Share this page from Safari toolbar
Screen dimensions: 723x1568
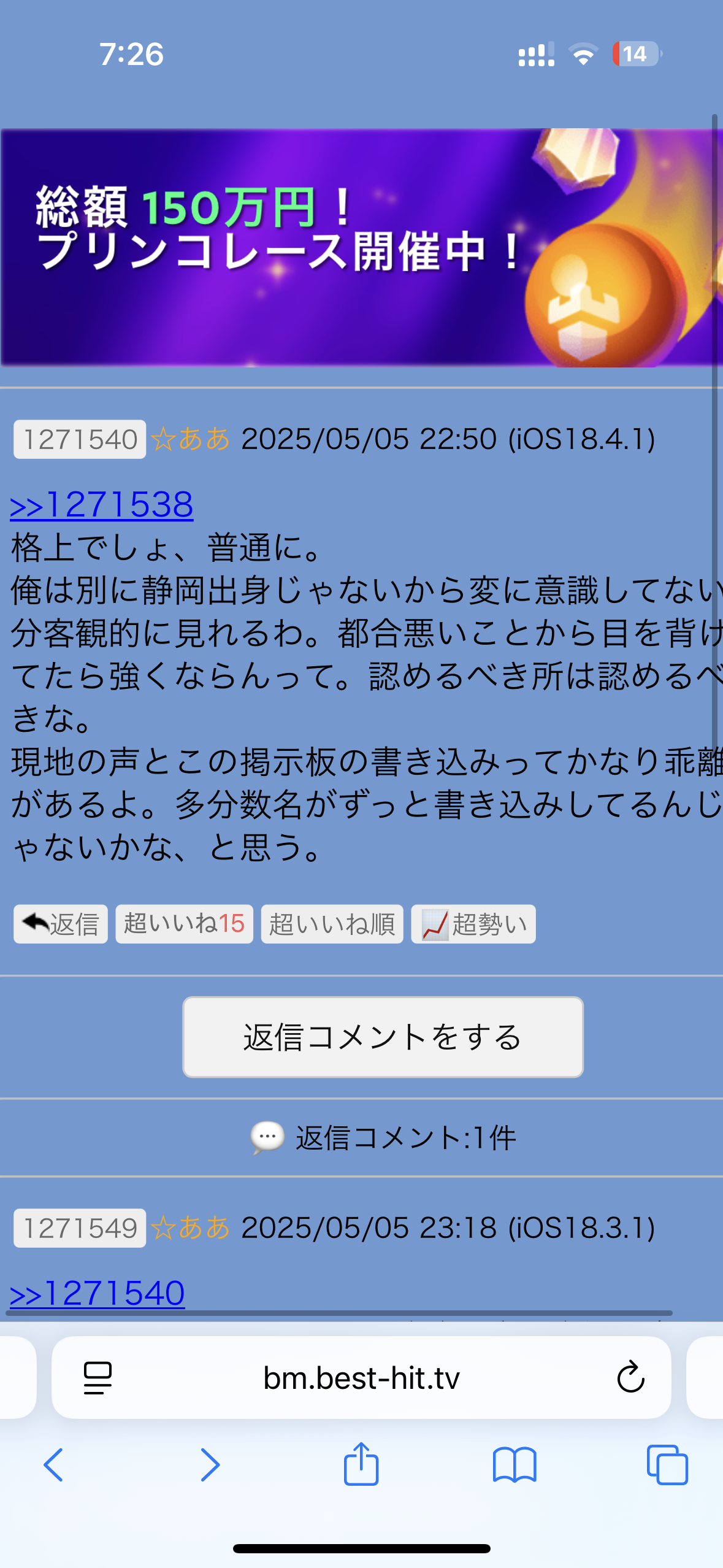[361, 1464]
